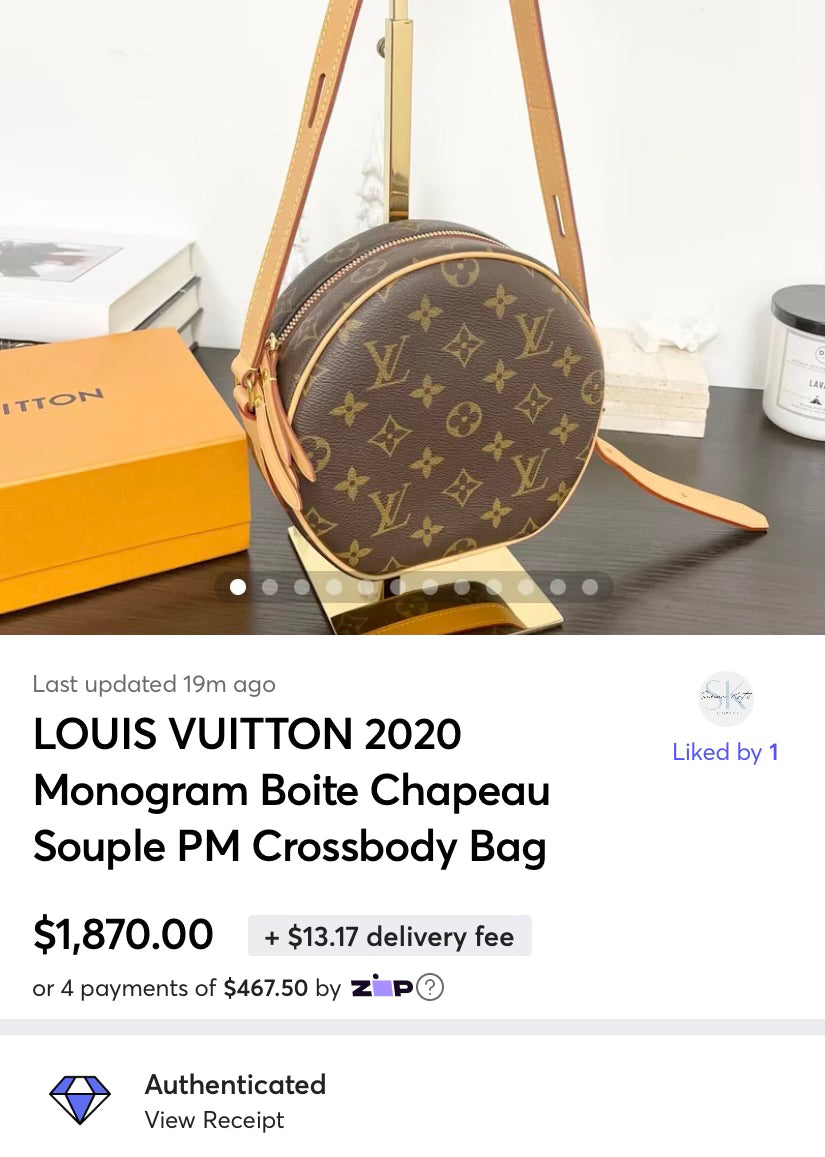Select the middle carousel dot
This screenshot has width=825, height=1157.
coord(400,587)
